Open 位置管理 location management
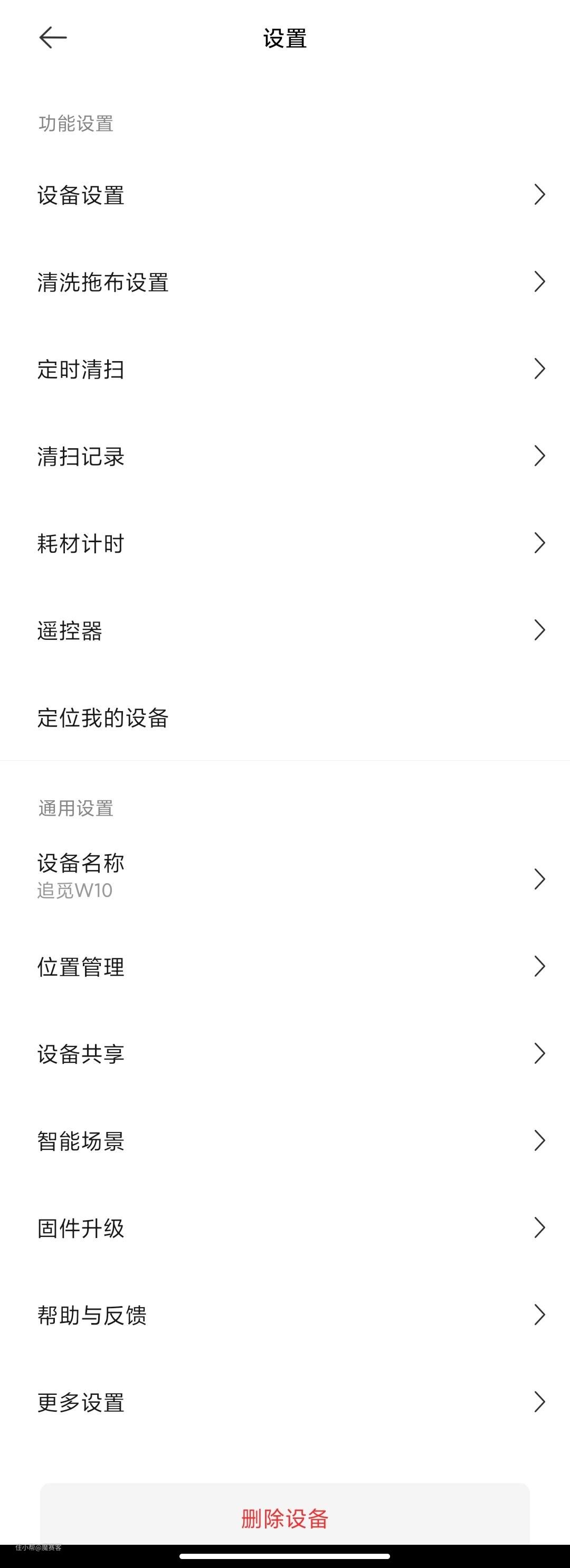Screen dimensions: 570x1568 tap(284, 966)
